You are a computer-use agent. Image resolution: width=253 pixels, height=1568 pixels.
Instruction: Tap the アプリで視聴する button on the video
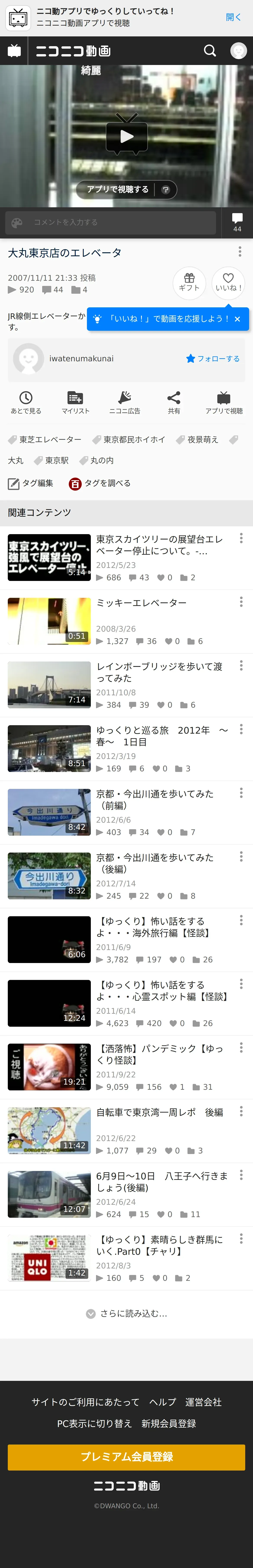(x=126, y=189)
